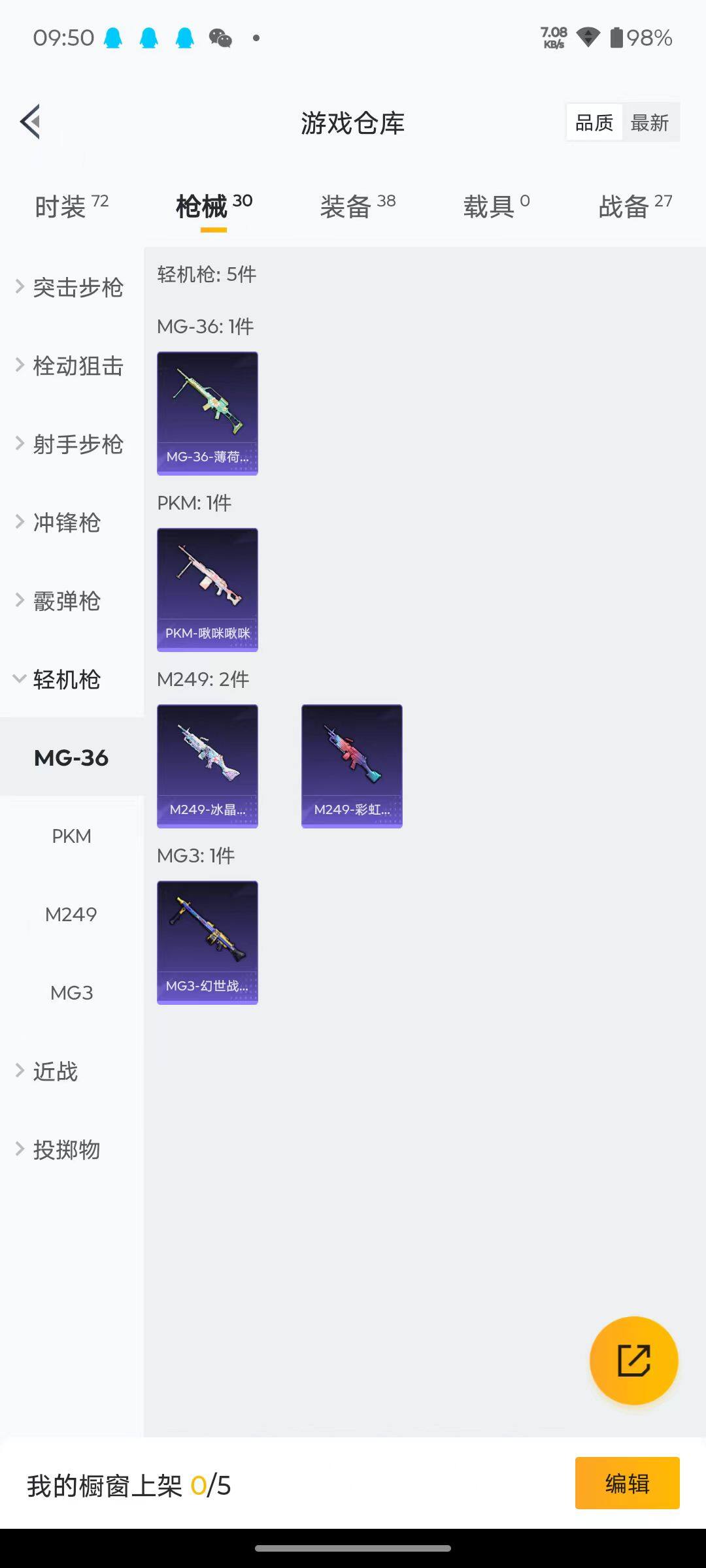Click the 编辑 button at bottom
This screenshot has height=1568, width=706.
(x=627, y=1483)
